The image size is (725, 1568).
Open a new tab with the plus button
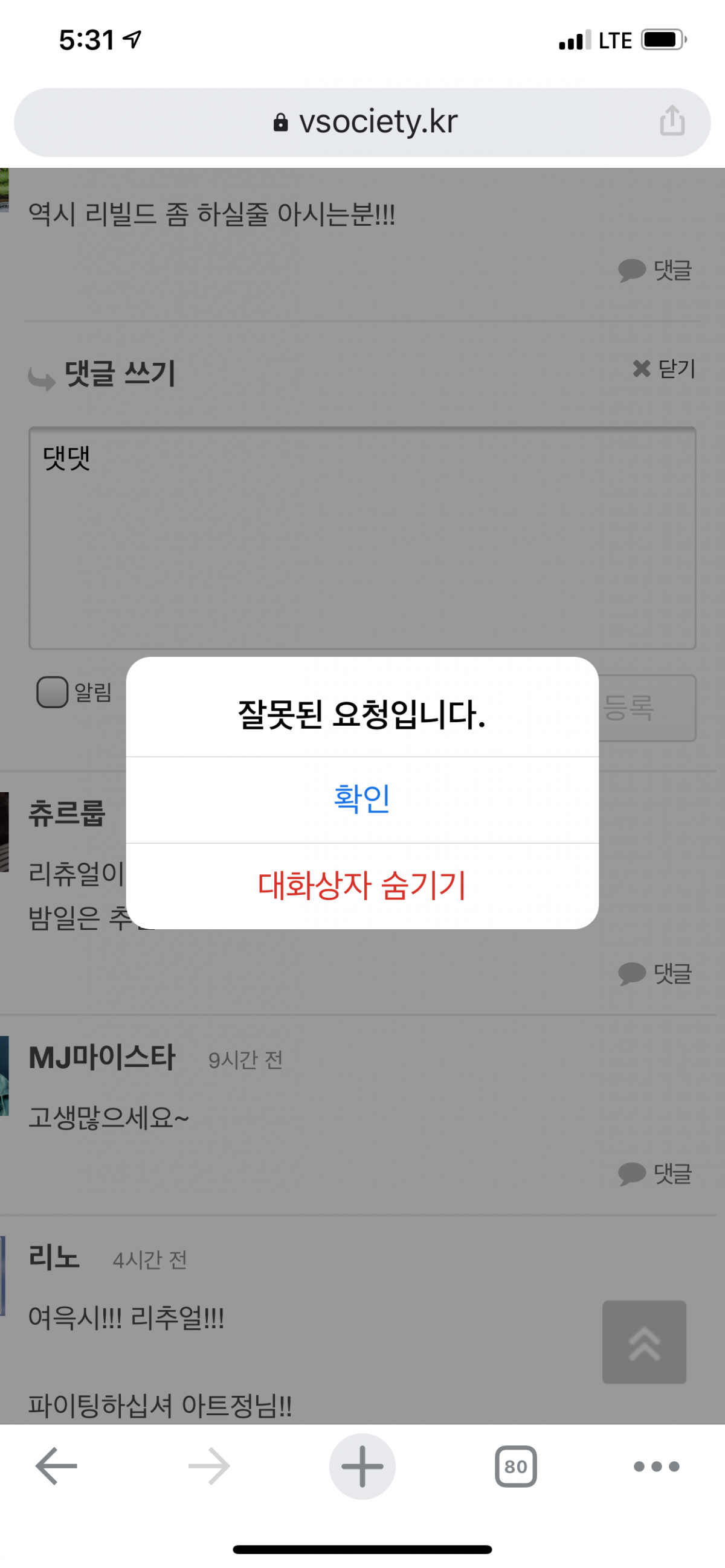point(362,1466)
